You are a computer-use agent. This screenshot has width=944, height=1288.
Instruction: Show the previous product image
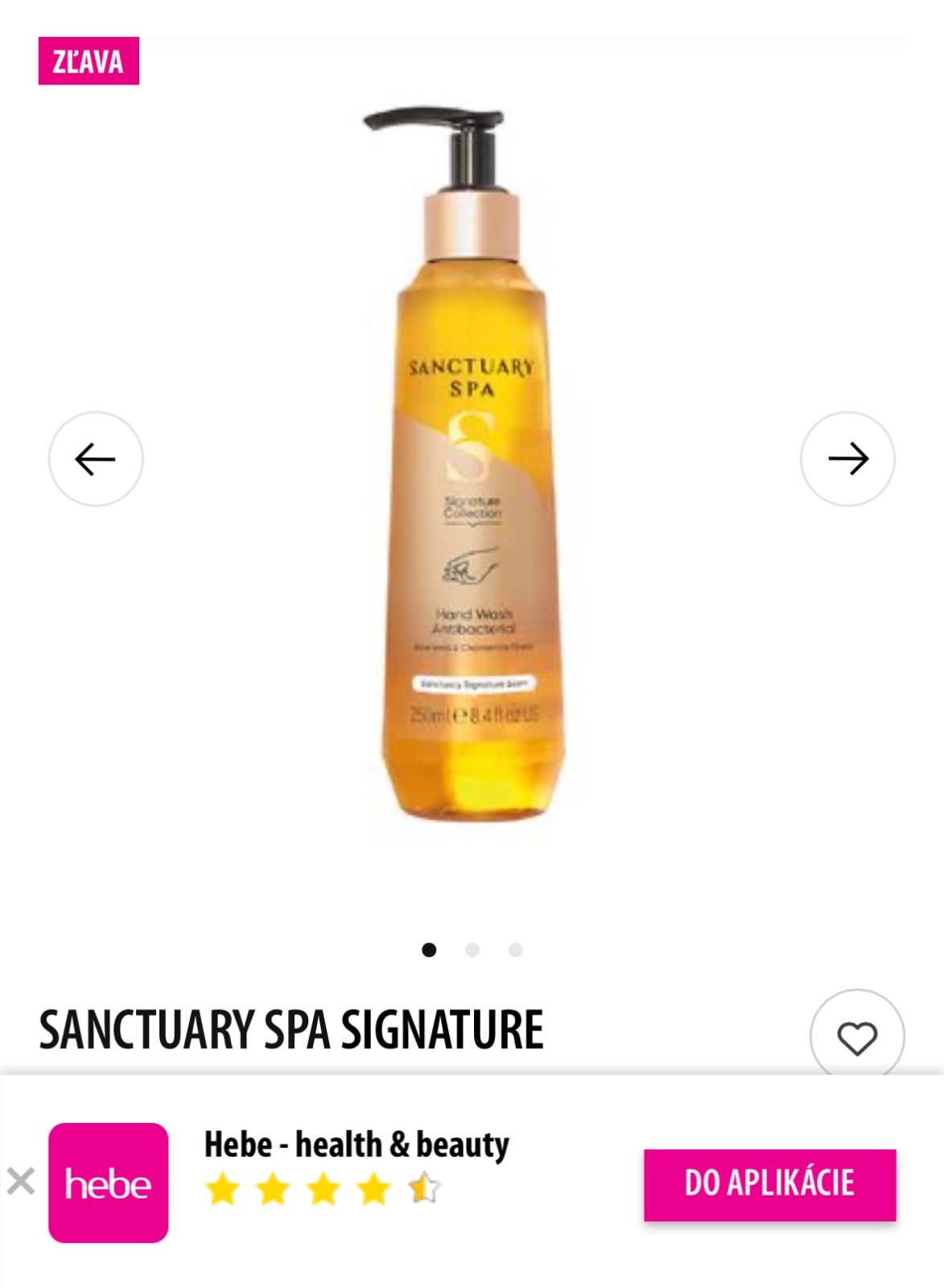(x=96, y=459)
